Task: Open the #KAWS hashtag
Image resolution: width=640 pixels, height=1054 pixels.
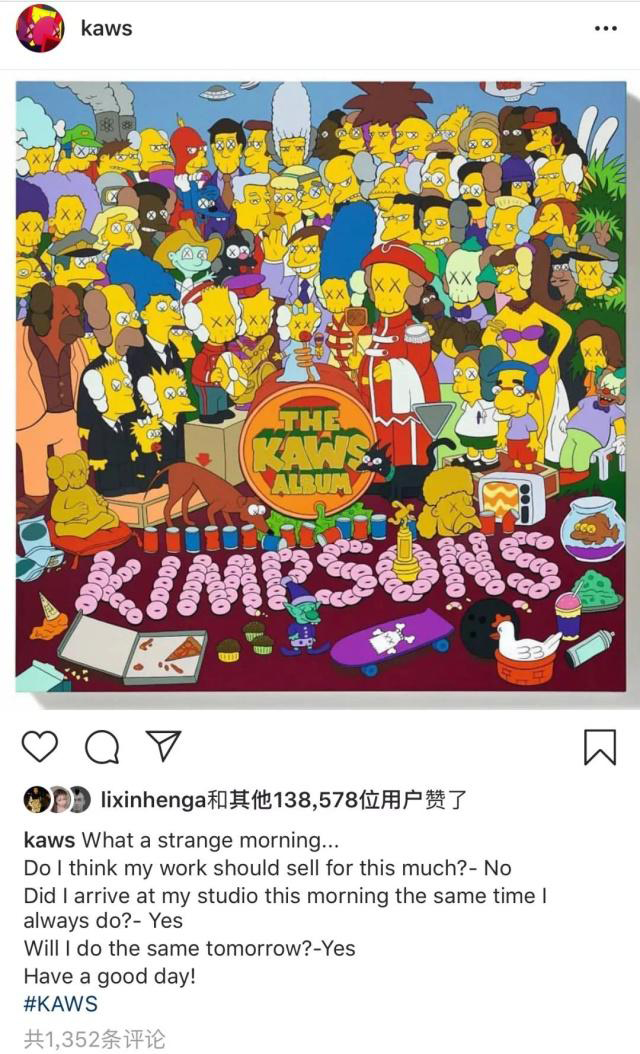Action: pyautogui.click(x=61, y=1003)
